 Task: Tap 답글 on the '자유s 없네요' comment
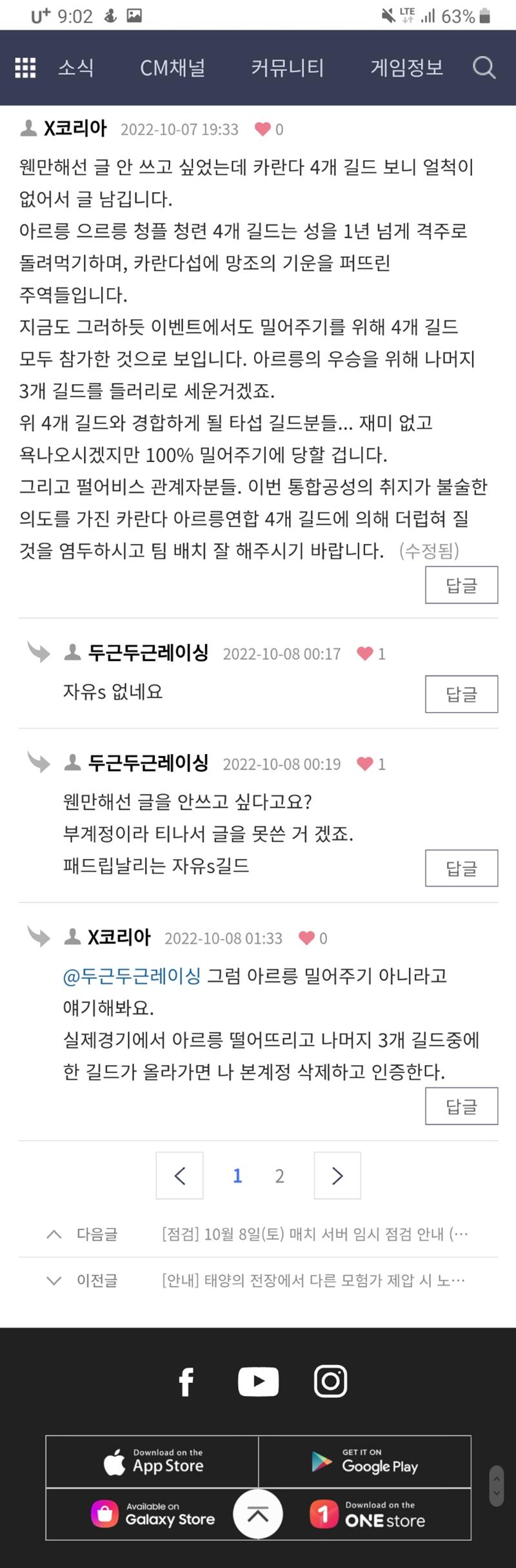click(461, 694)
